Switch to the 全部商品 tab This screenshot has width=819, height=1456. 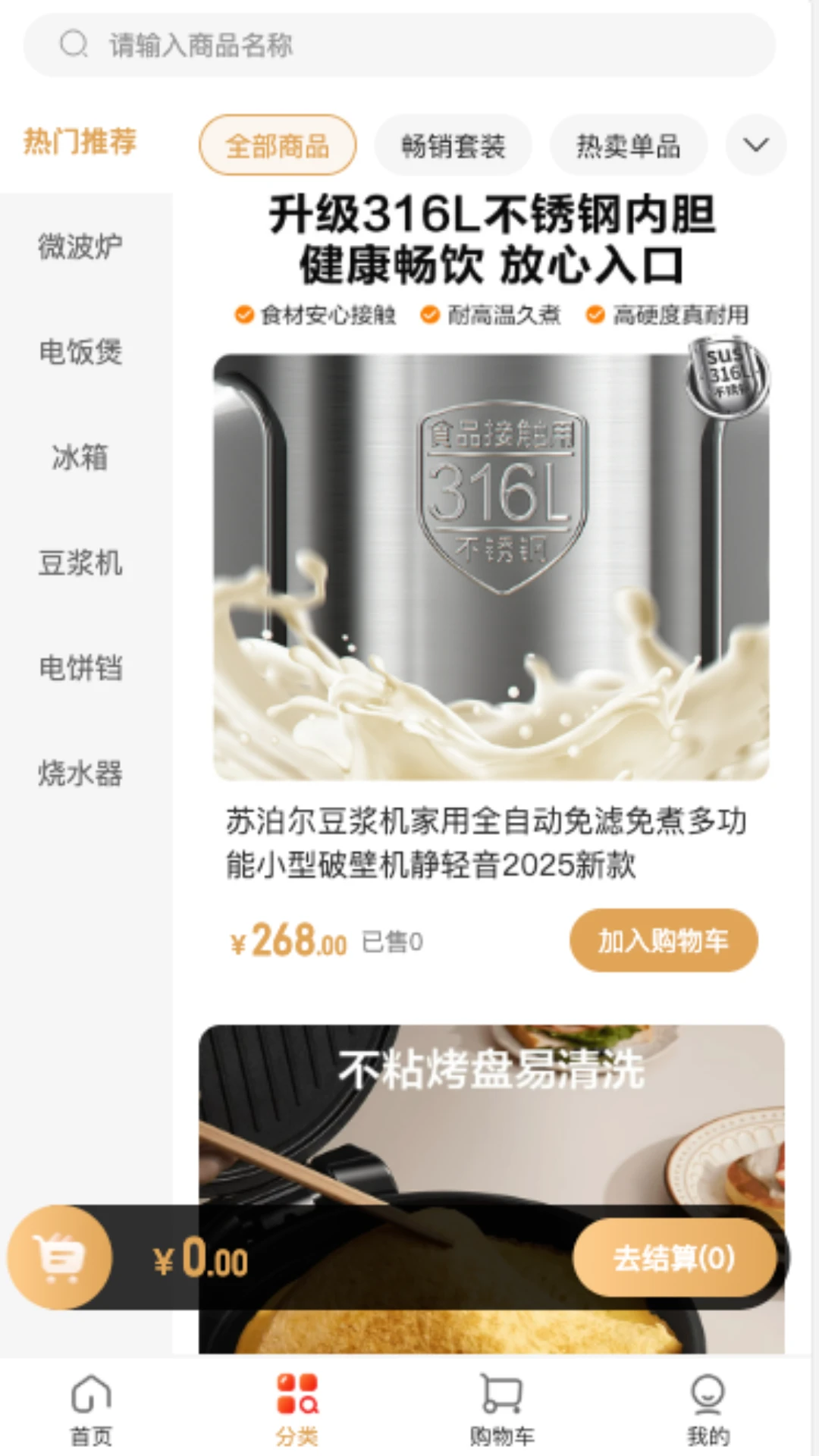277,146
